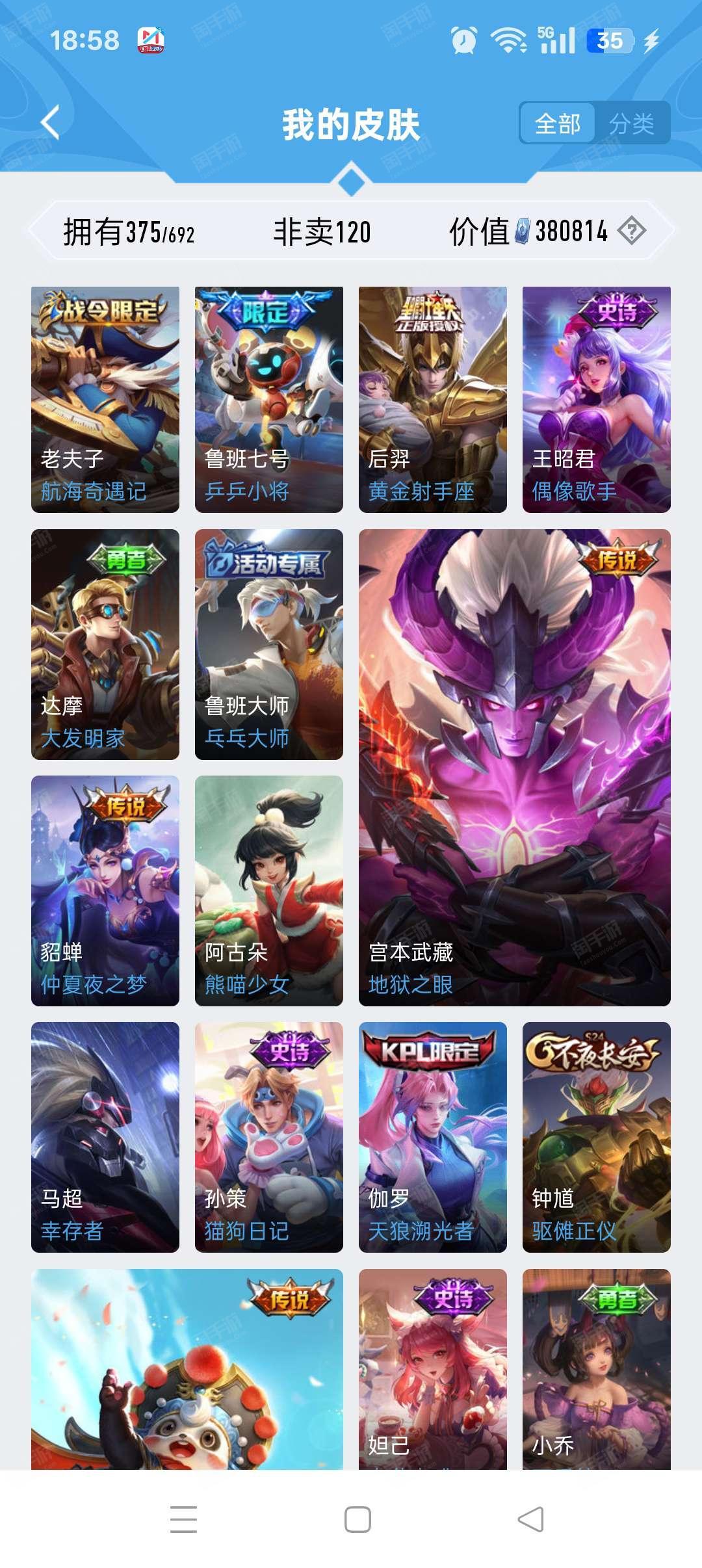Switch to the 分类 tab
This screenshot has height=1568, width=702.
tap(632, 123)
